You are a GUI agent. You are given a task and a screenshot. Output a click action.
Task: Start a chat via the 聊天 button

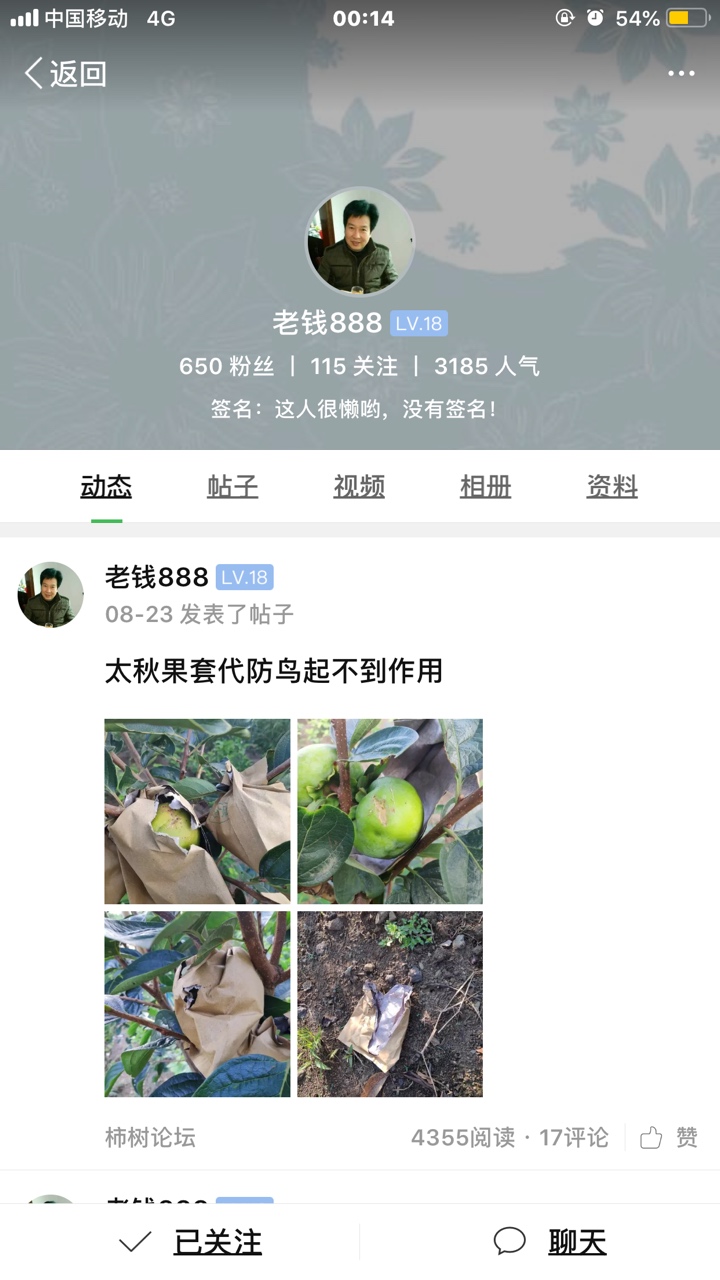tap(550, 1242)
